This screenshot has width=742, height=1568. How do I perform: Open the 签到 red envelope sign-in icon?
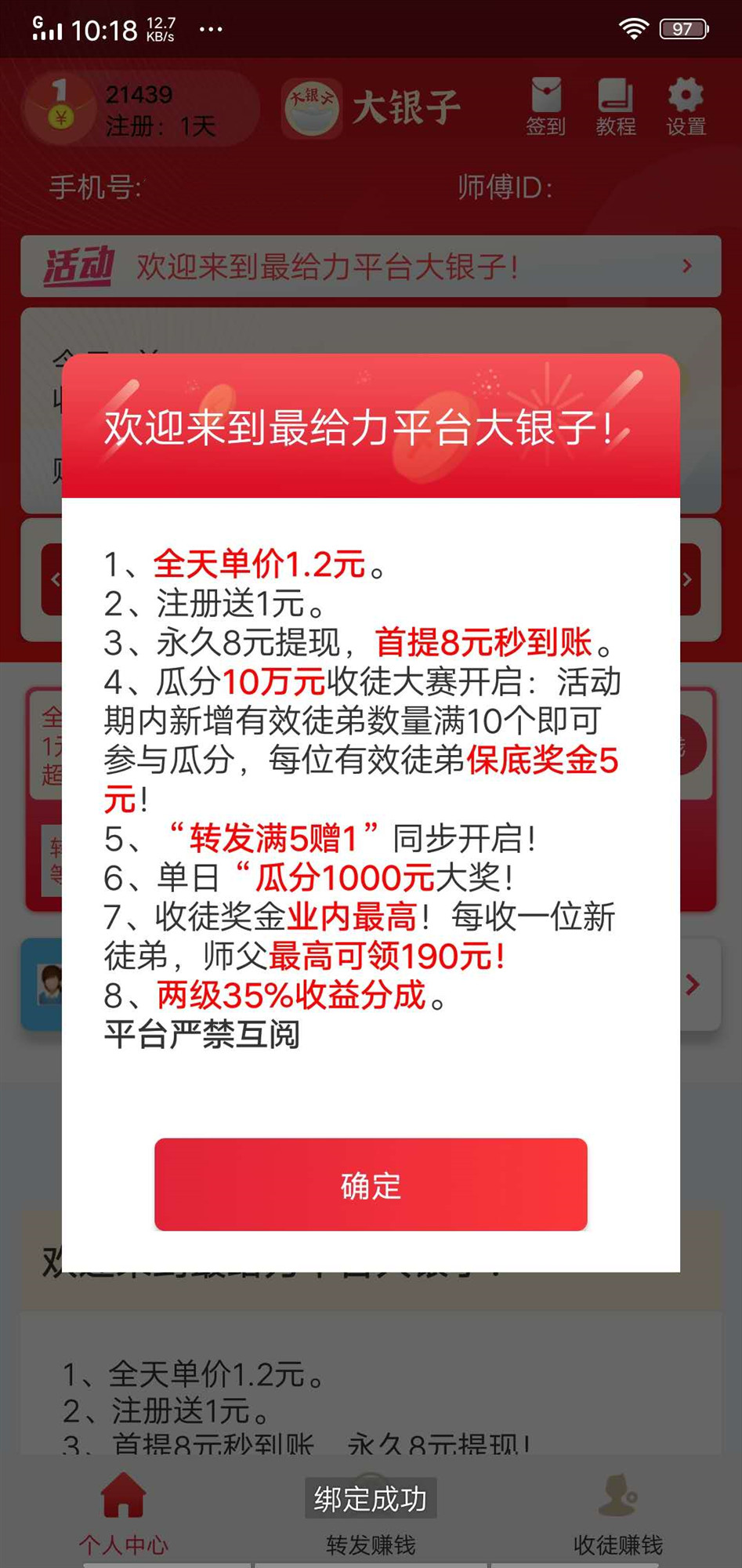[547, 102]
